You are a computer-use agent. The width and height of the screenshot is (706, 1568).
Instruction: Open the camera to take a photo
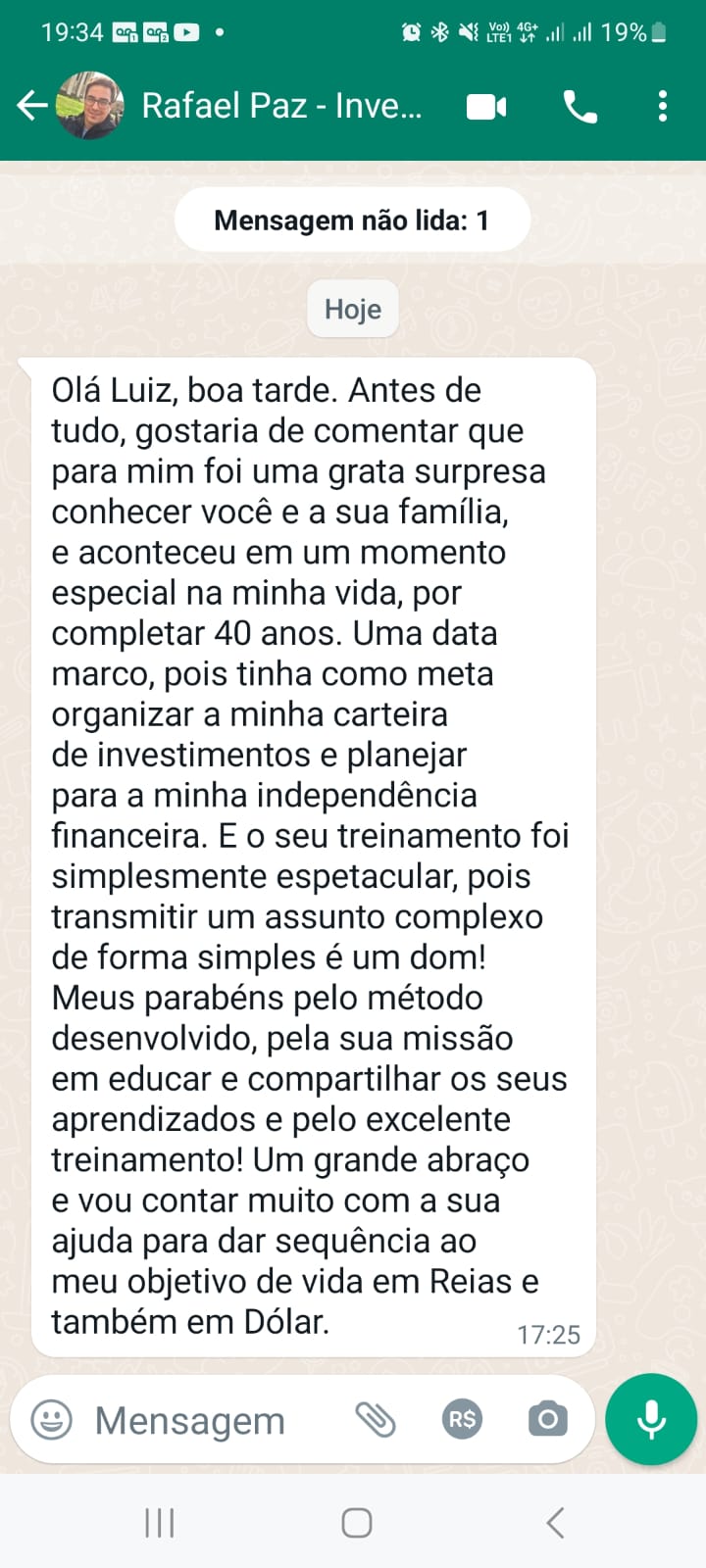tap(547, 1419)
